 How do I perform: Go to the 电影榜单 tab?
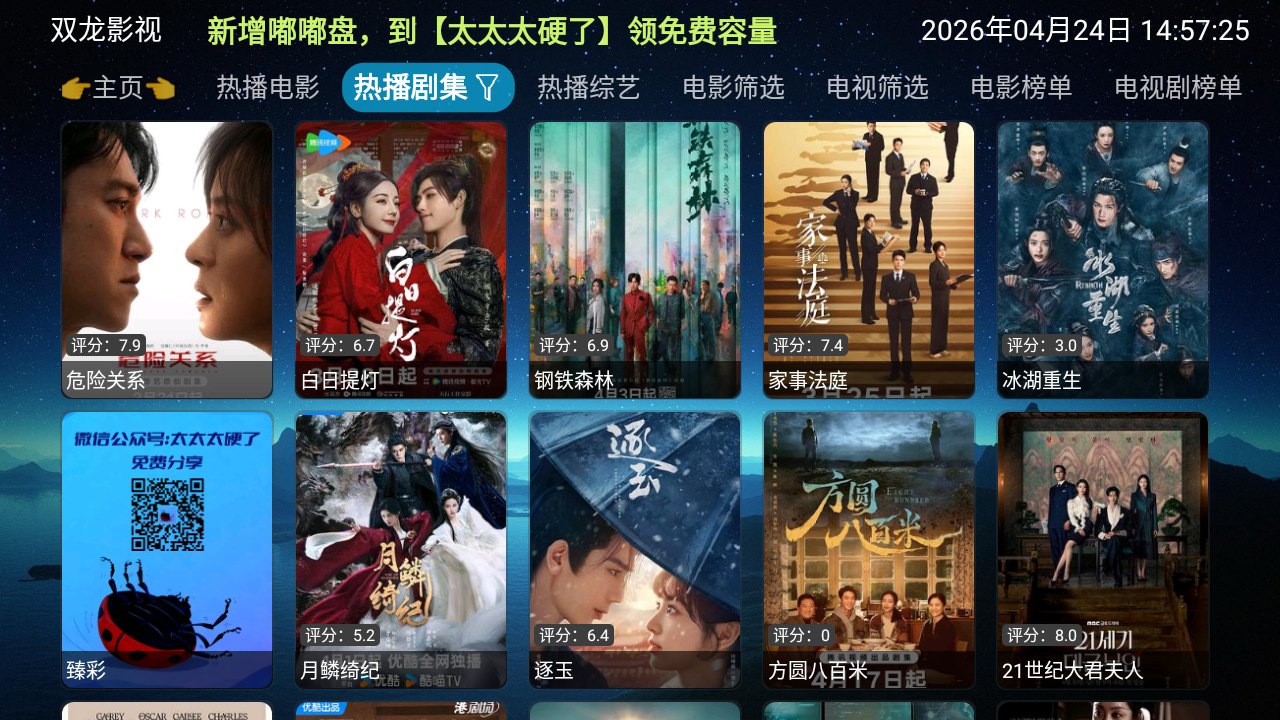click(1021, 88)
